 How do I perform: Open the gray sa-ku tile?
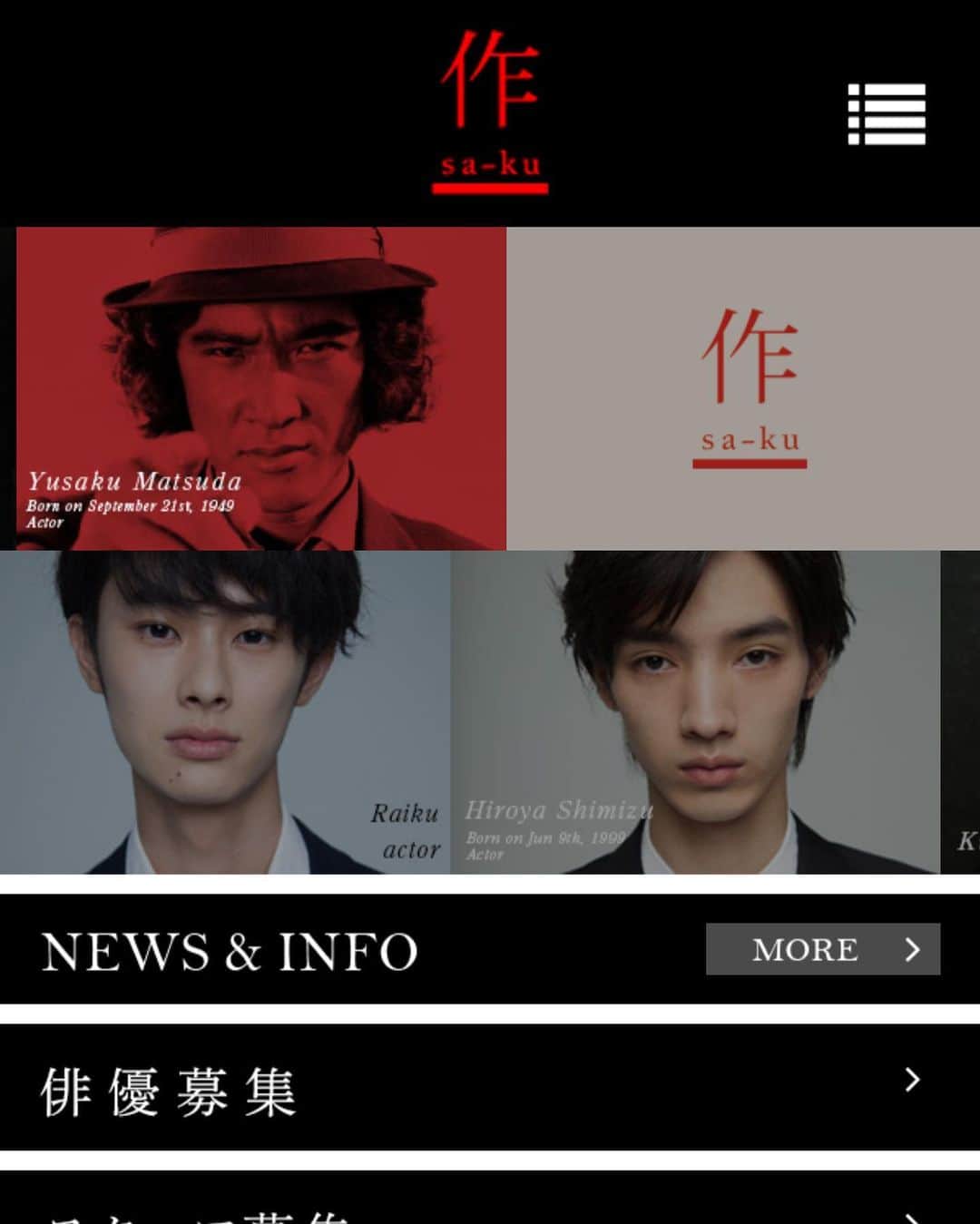[x=742, y=388]
